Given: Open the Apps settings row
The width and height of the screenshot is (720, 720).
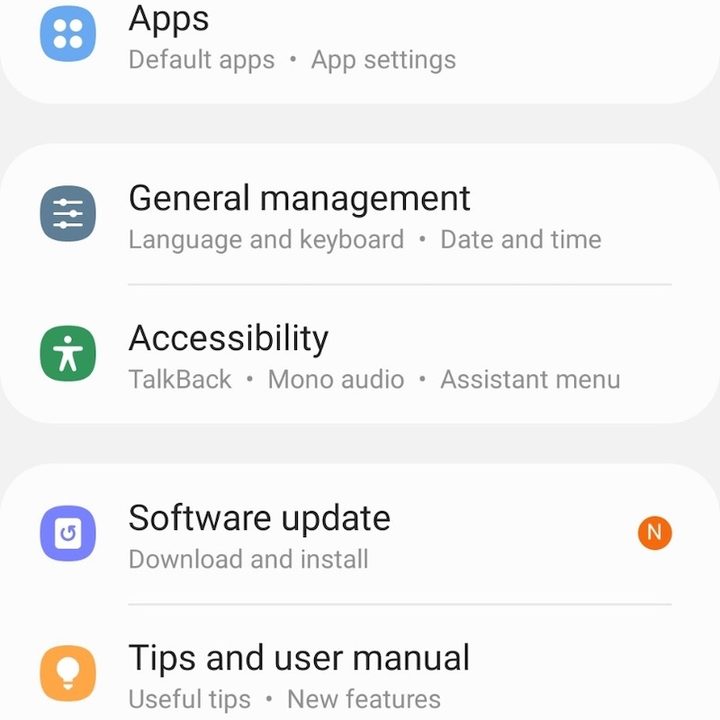Looking at the screenshot, I should click(290, 38).
